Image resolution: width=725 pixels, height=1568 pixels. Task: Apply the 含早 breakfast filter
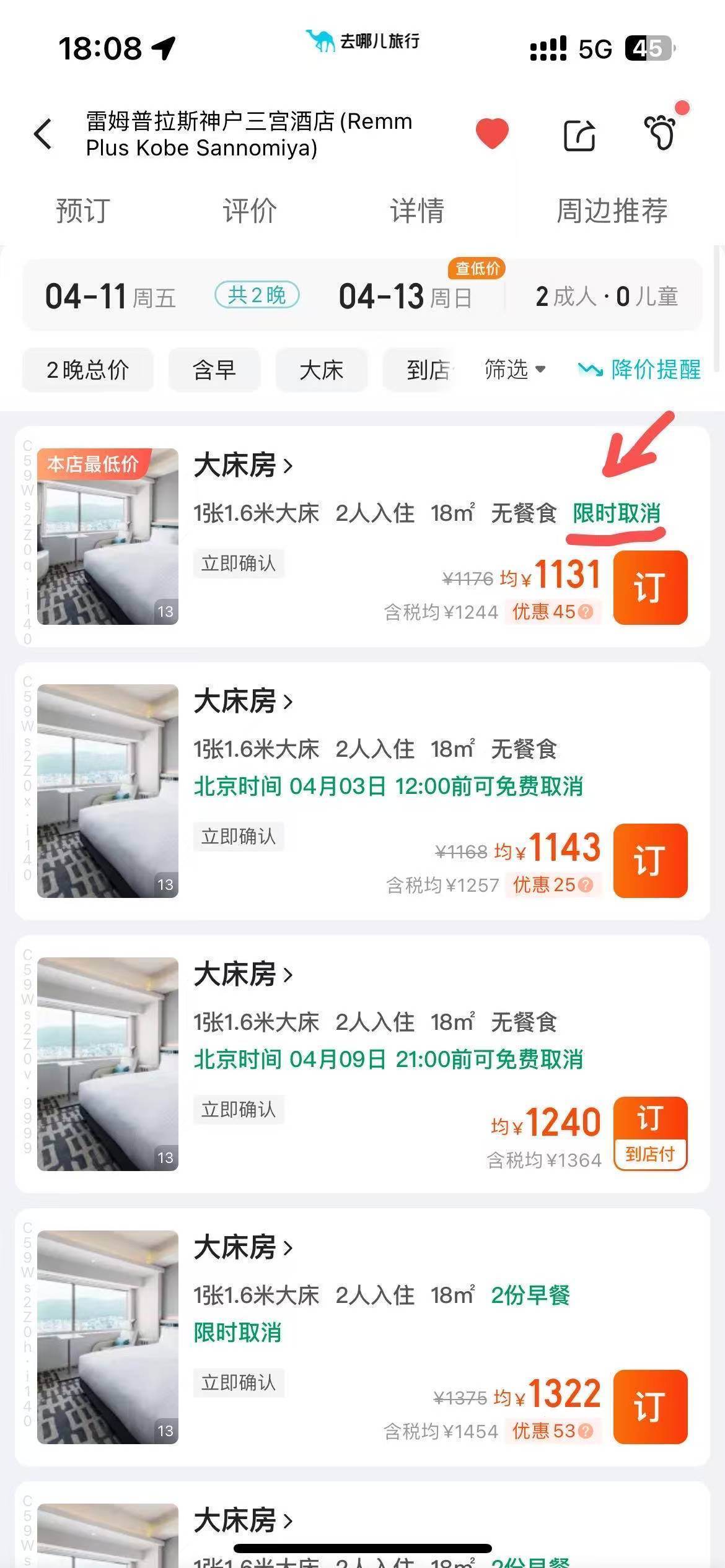tap(214, 370)
